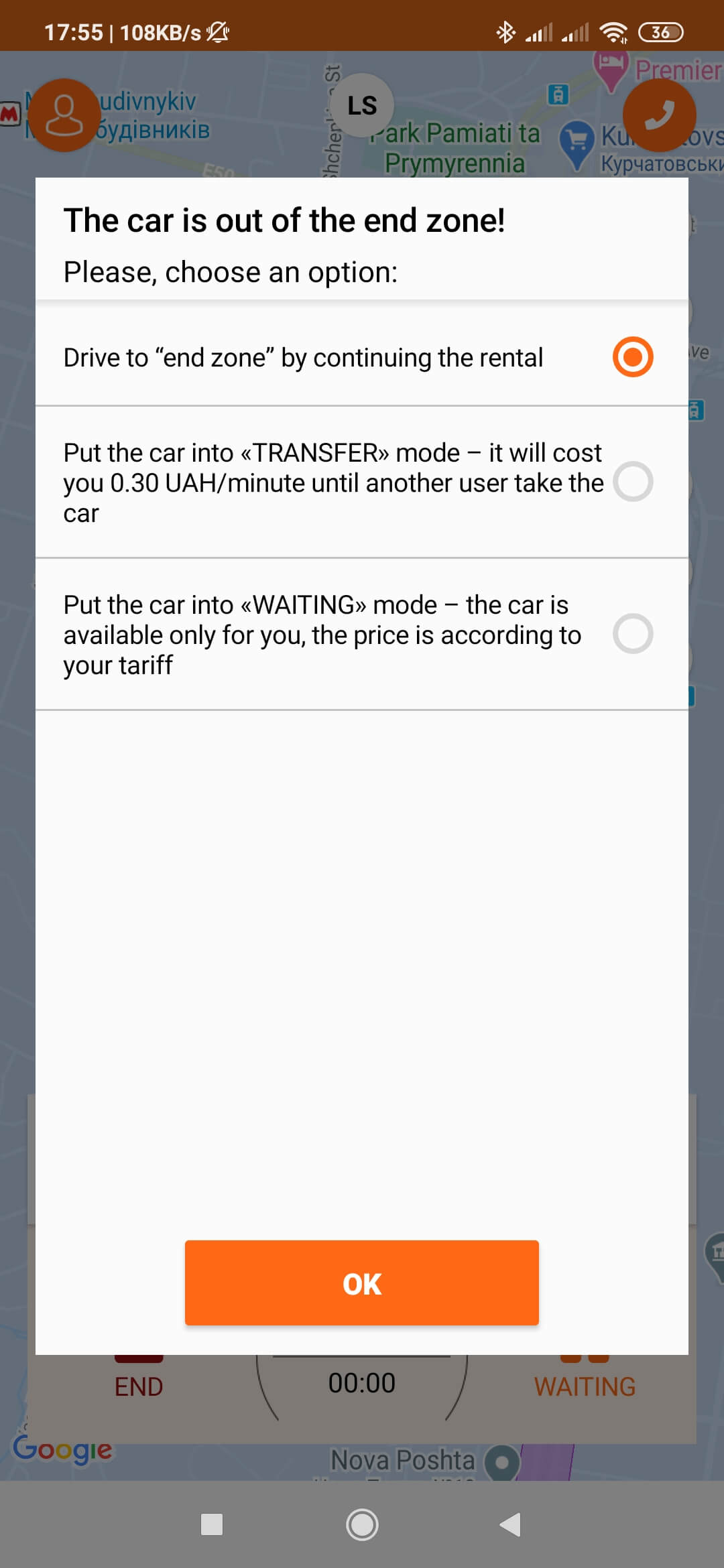Choose the WAITING mode option
The height and width of the screenshot is (1568, 724).
pyautogui.click(x=632, y=634)
